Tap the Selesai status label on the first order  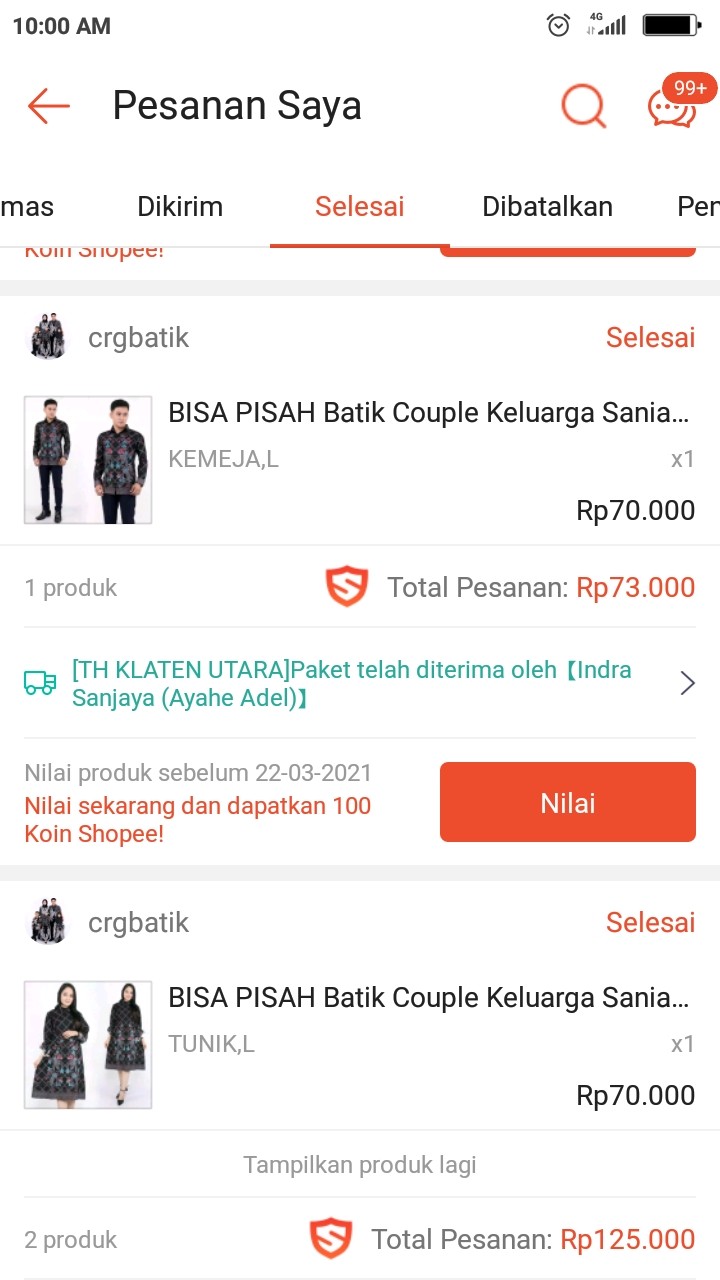(651, 337)
